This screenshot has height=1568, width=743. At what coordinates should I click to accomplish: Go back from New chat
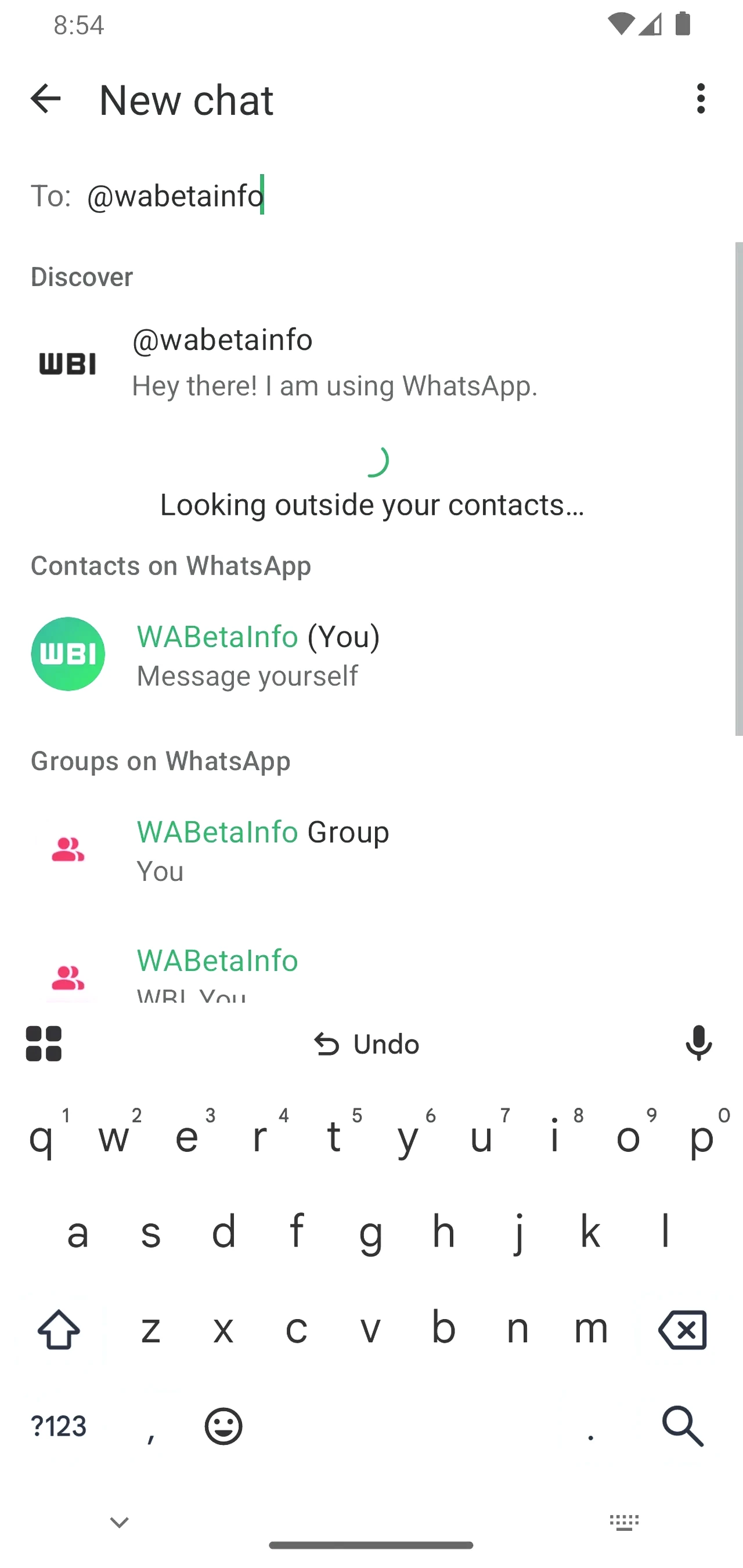point(46,99)
